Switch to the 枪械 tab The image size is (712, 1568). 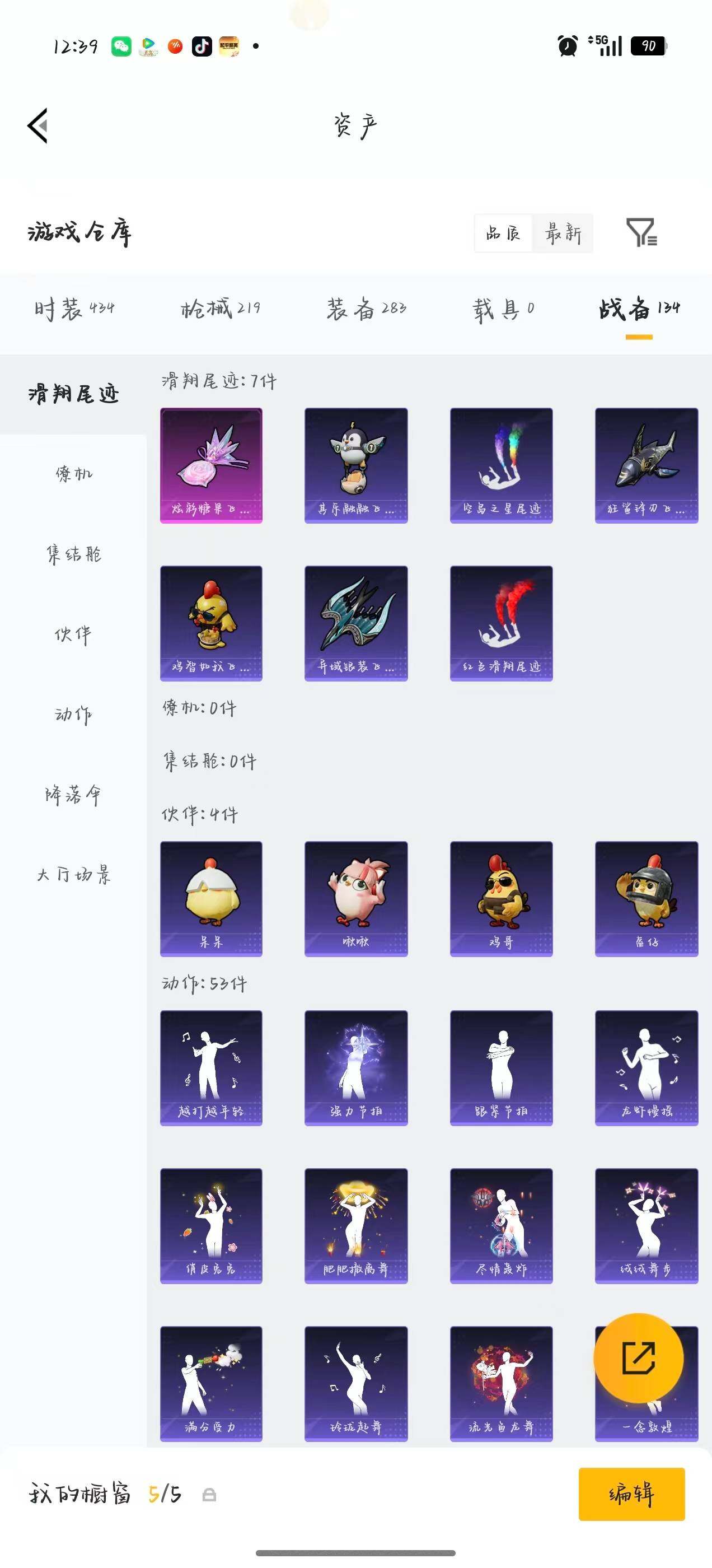[221, 309]
